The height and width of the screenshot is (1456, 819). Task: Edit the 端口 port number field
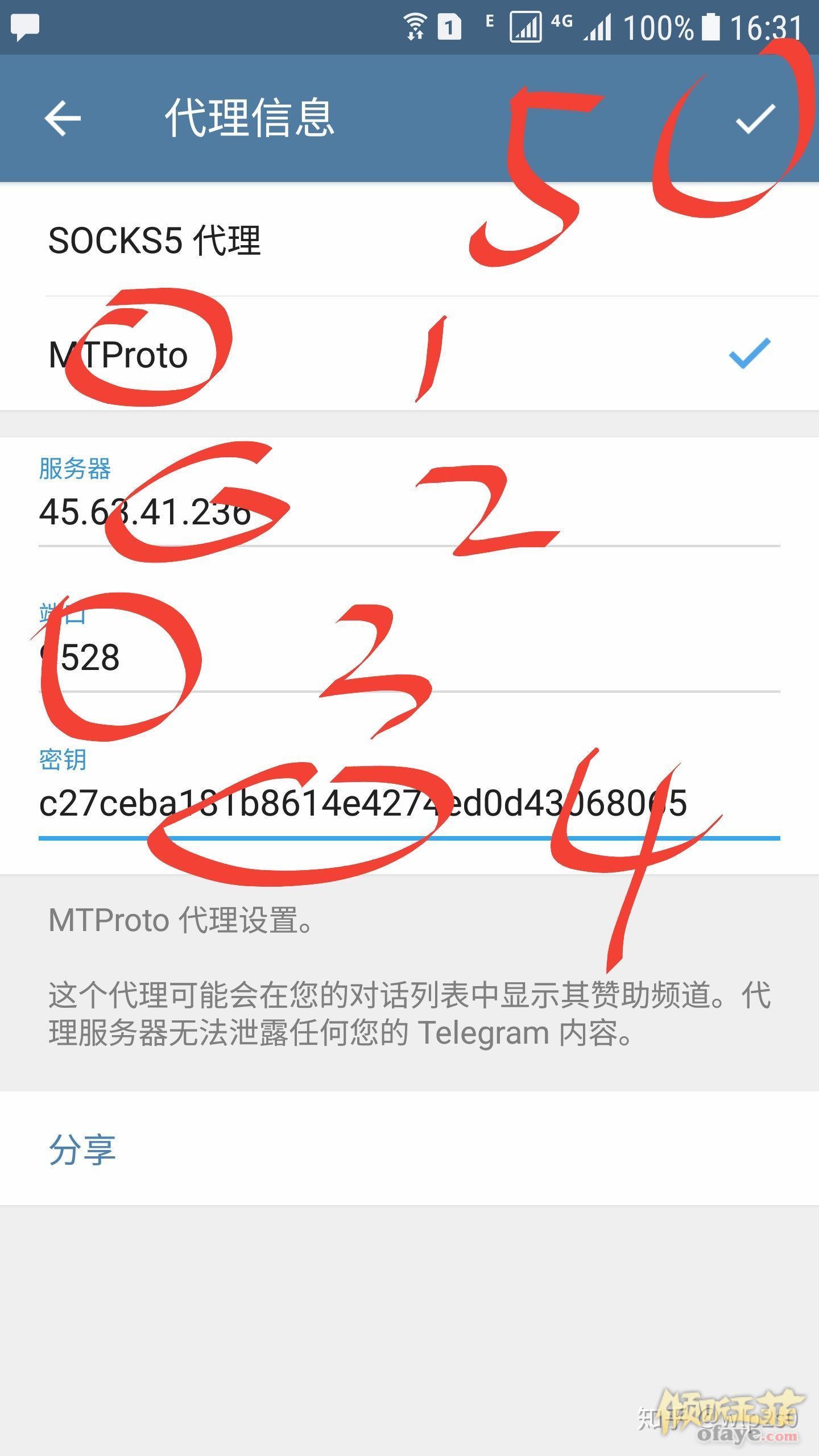click(x=409, y=657)
